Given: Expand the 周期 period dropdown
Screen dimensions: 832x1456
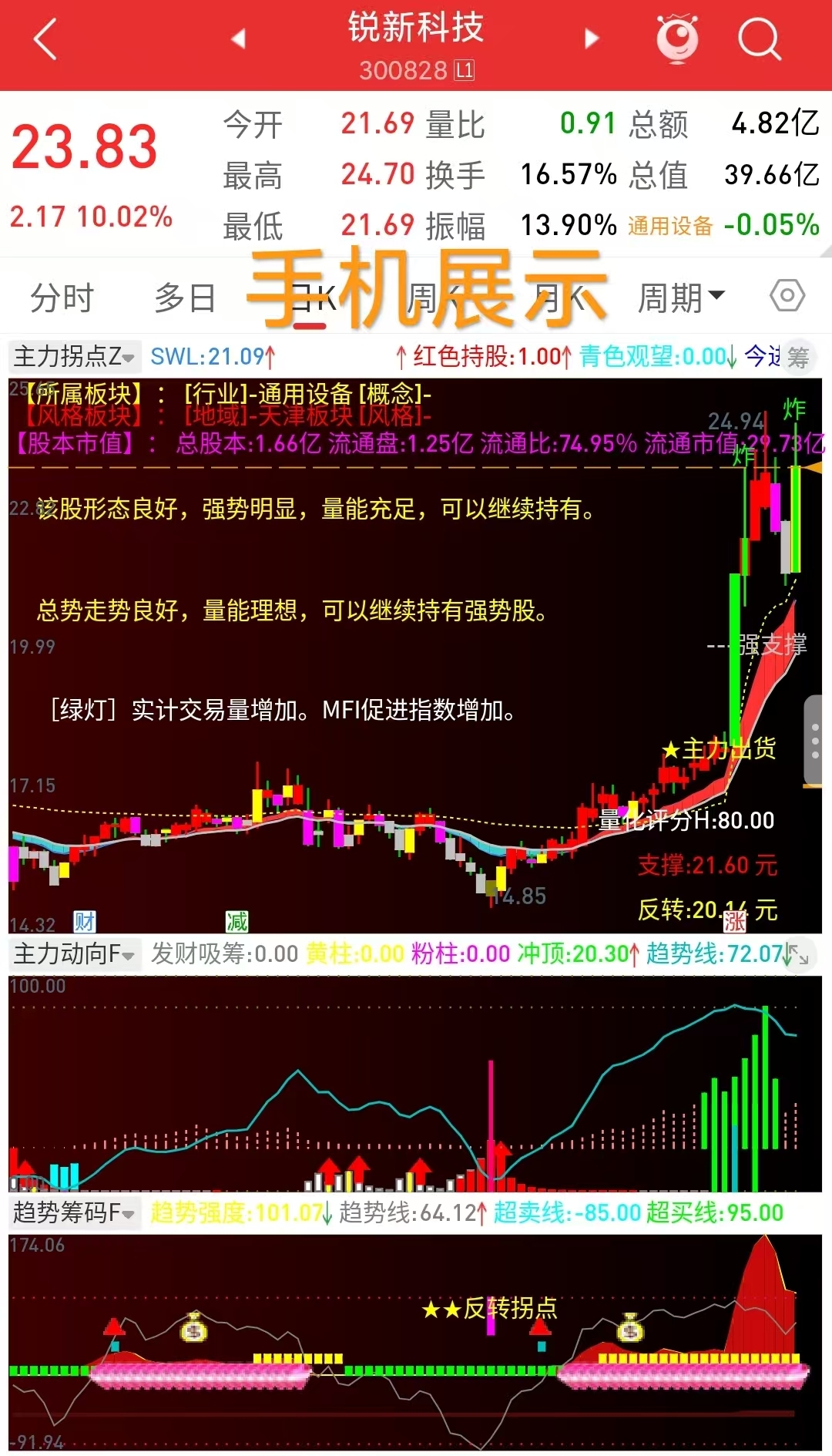Looking at the screenshot, I should (x=681, y=298).
